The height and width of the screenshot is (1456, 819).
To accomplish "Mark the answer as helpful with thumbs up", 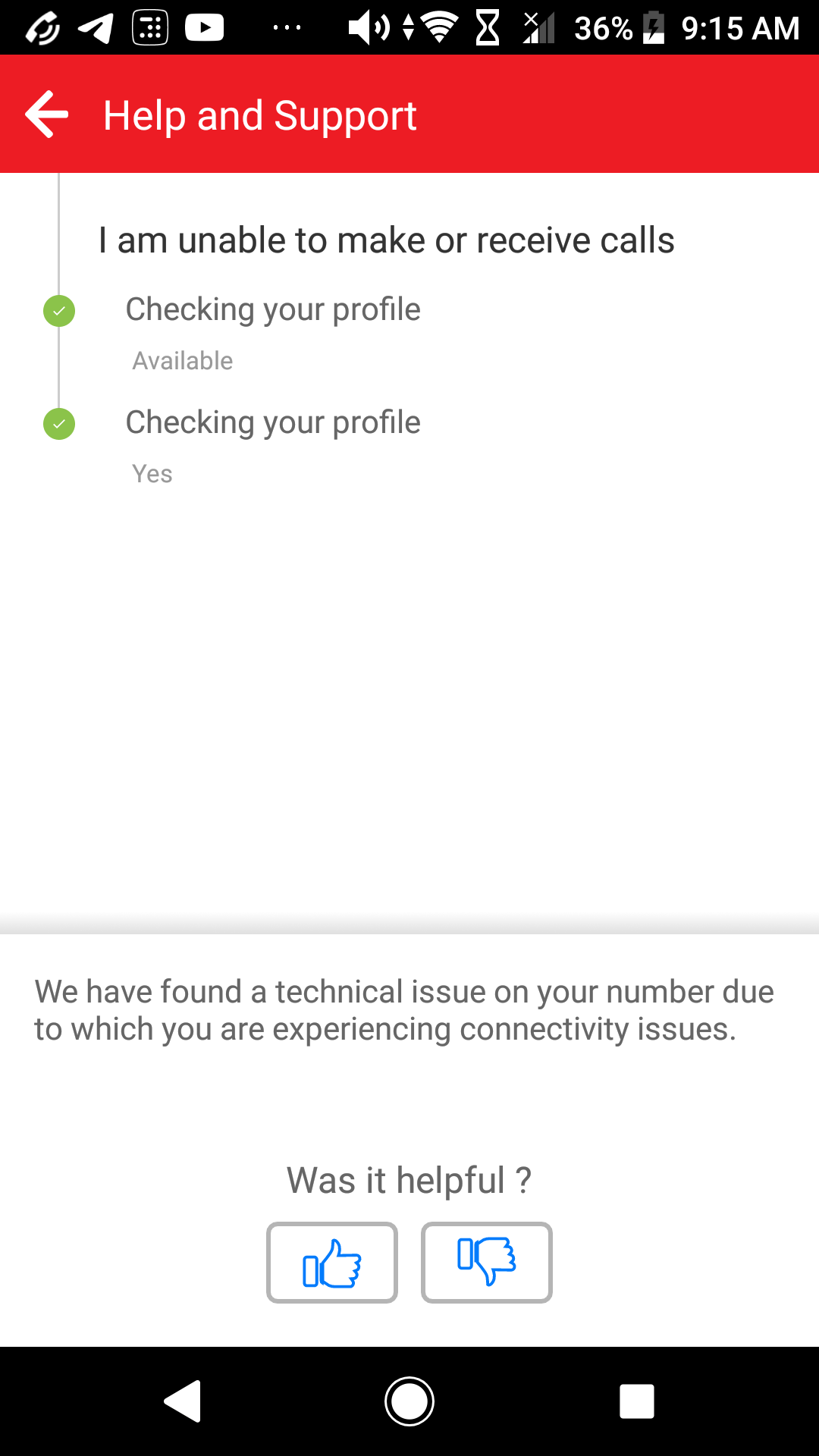I will [x=332, y=1262].
